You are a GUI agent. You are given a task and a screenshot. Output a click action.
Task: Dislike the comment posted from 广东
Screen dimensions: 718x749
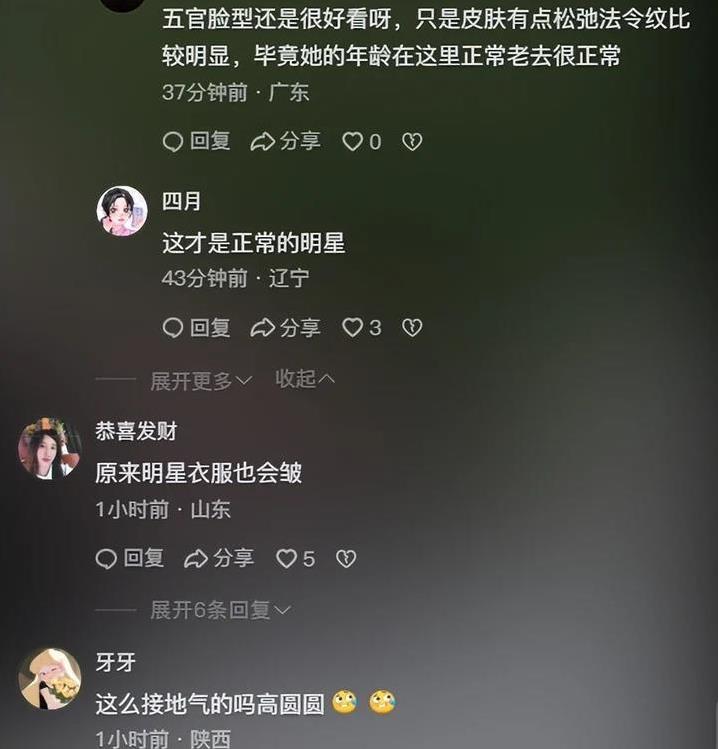412,142
